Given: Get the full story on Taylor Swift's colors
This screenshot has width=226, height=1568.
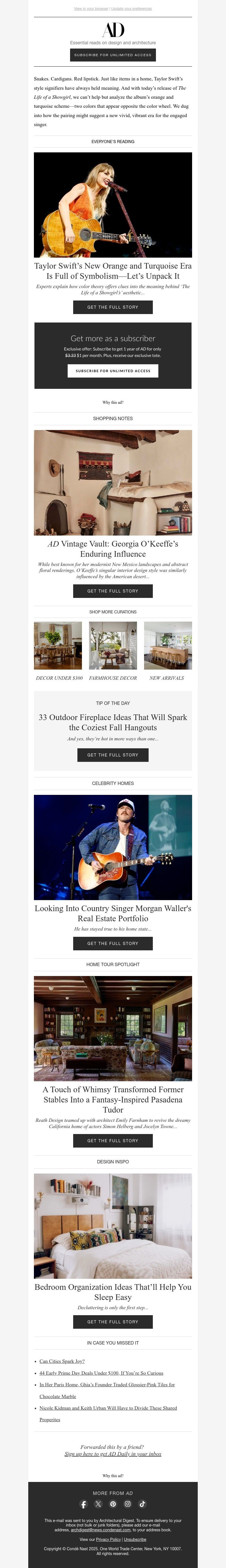Looking at the screenshot, I should [x=113, y=307].
